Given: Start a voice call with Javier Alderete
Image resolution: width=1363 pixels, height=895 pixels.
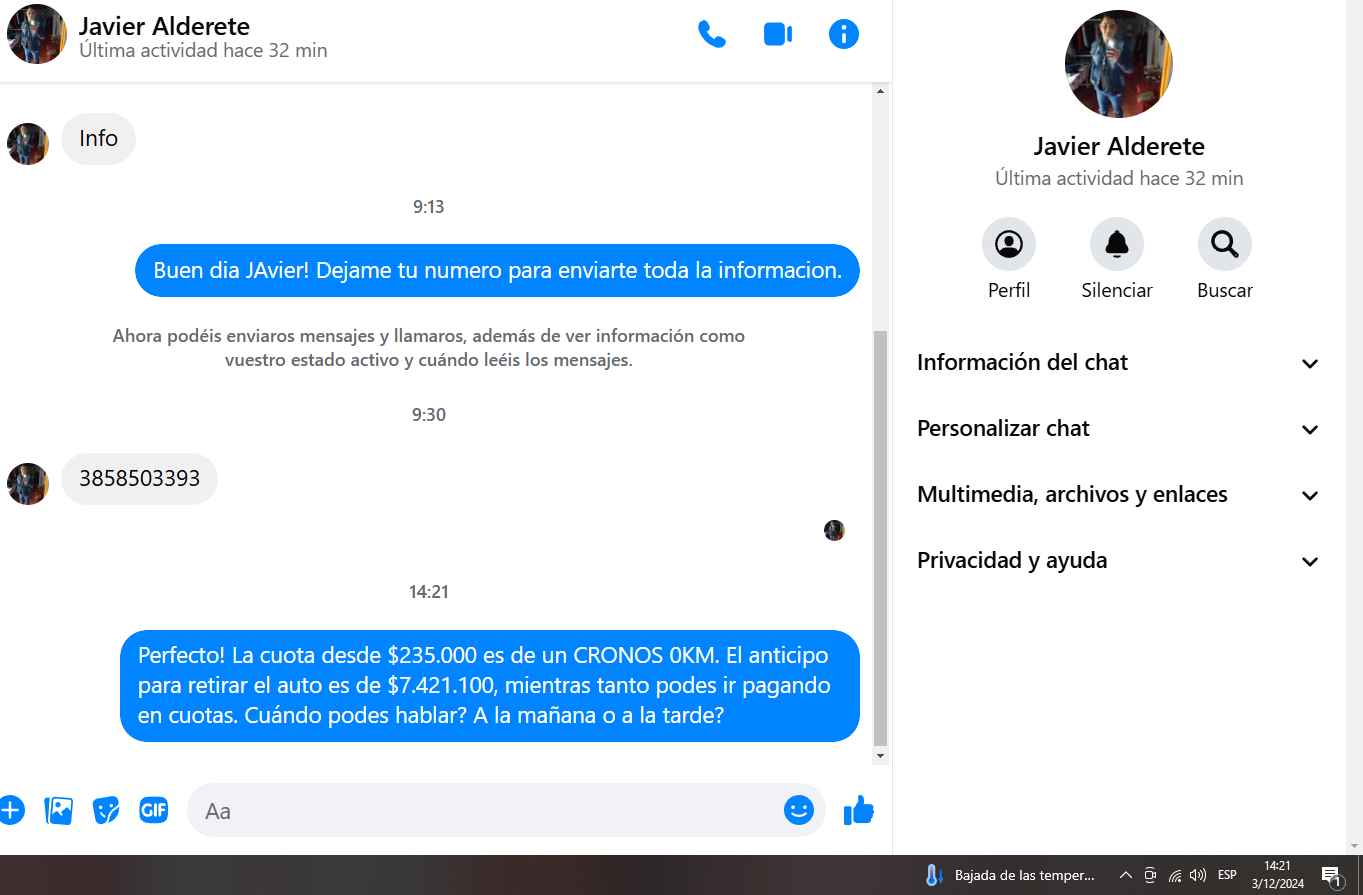Looking at the screenshot, I should (x=711, y=35).
